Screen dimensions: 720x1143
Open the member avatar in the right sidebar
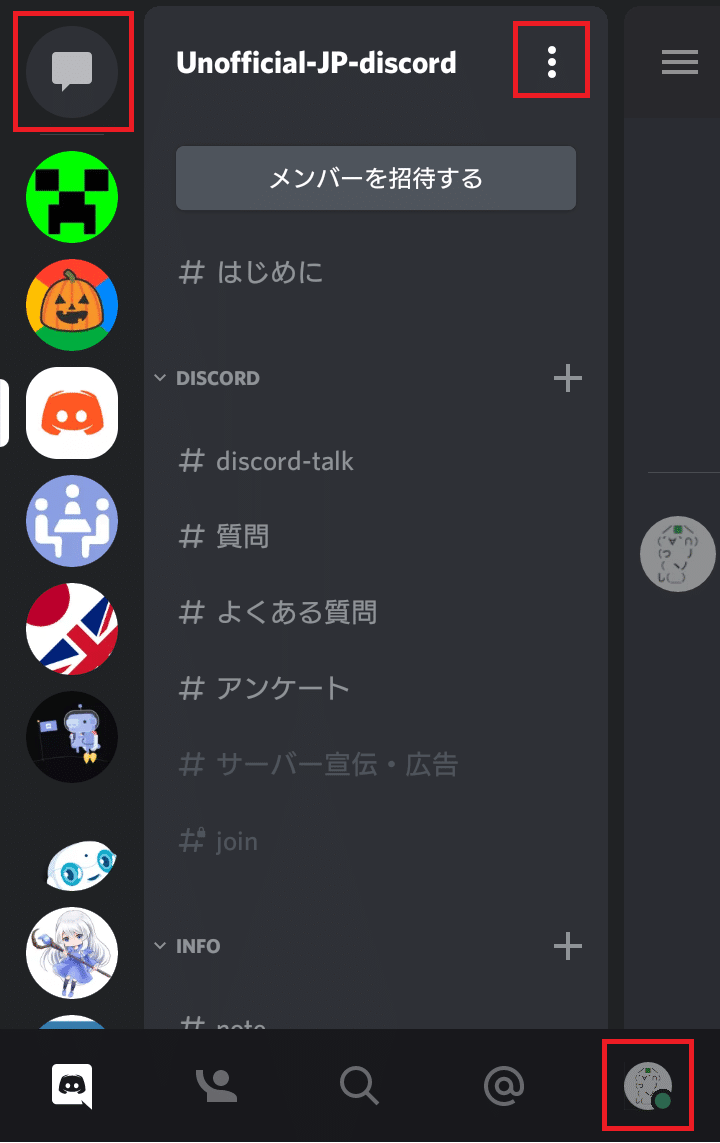(677, 554)
